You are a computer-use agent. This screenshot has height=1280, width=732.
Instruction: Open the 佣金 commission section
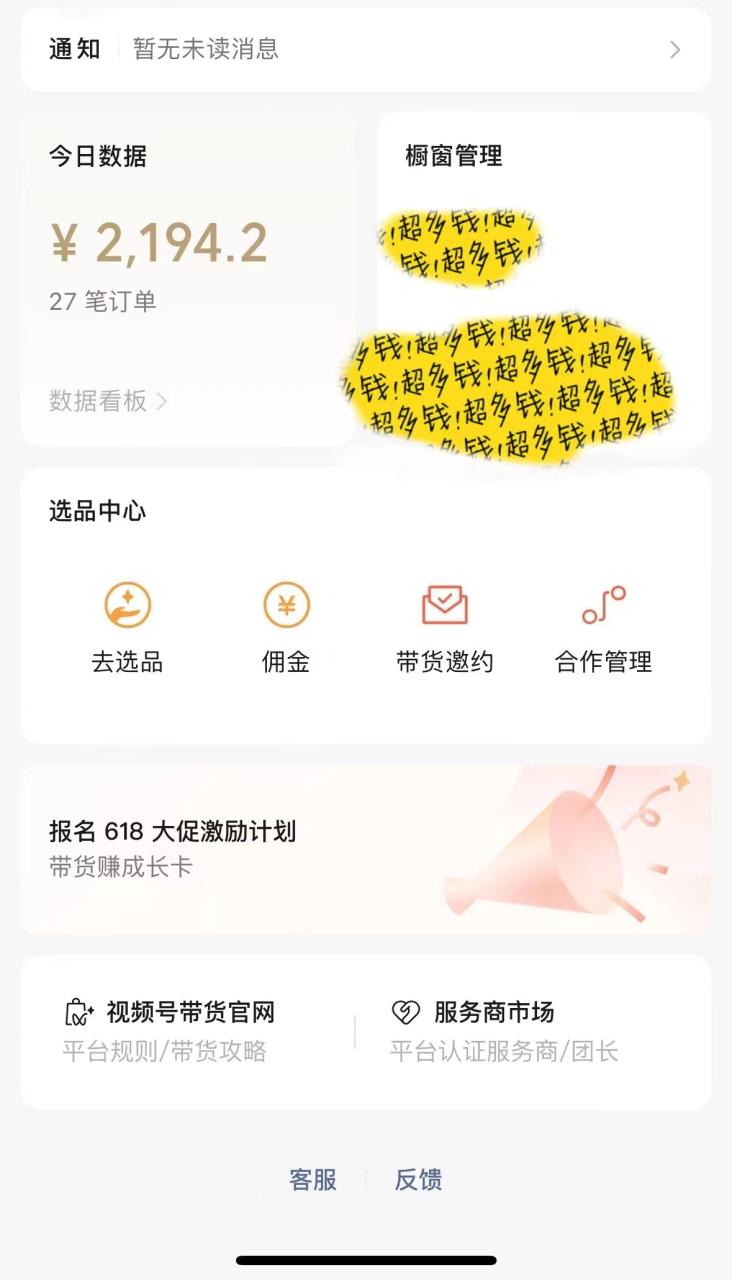[286, 627]
